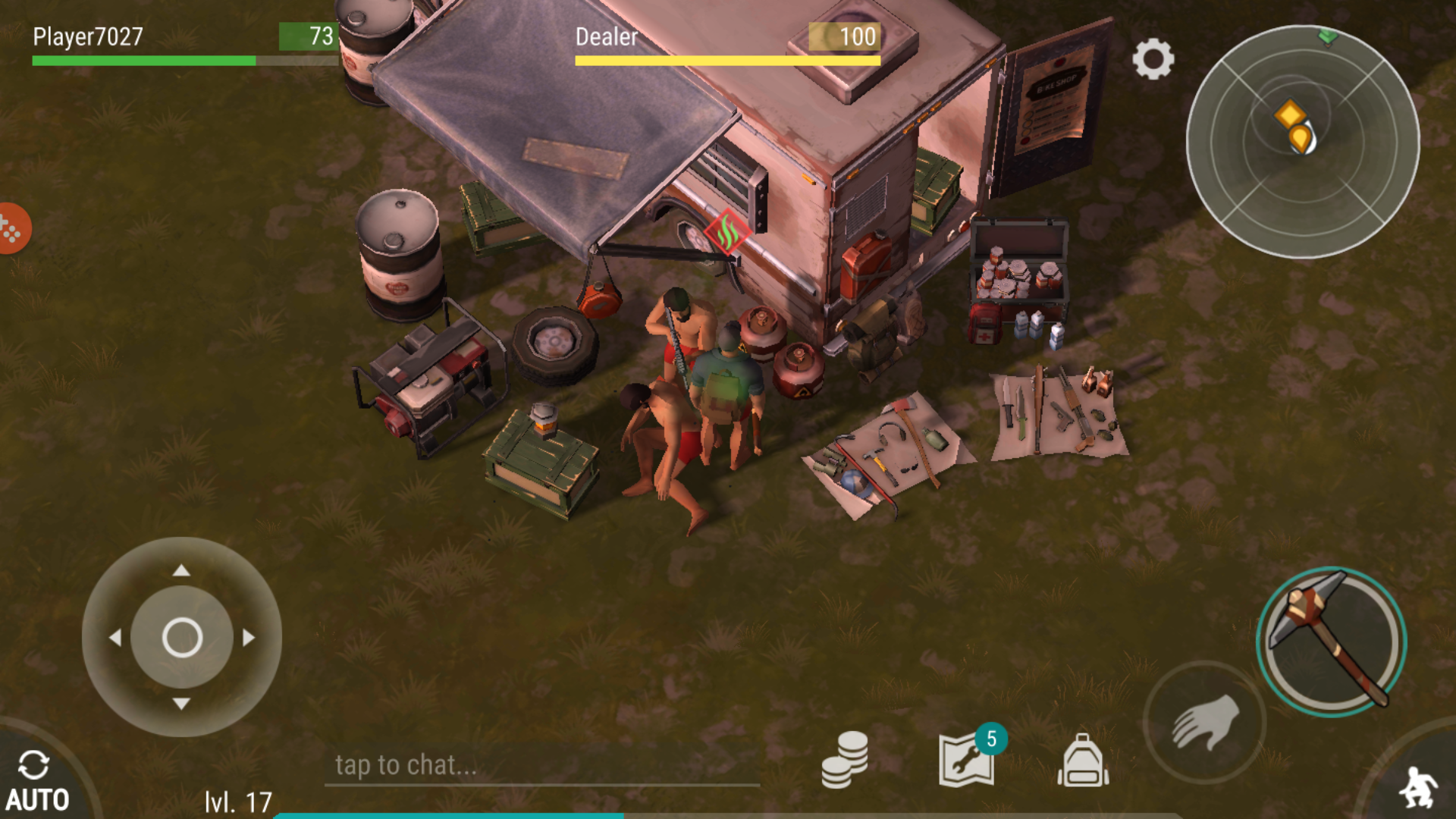1456x819 pixels.
Task: Open the orange side panel button
Action: pos(12,228)
